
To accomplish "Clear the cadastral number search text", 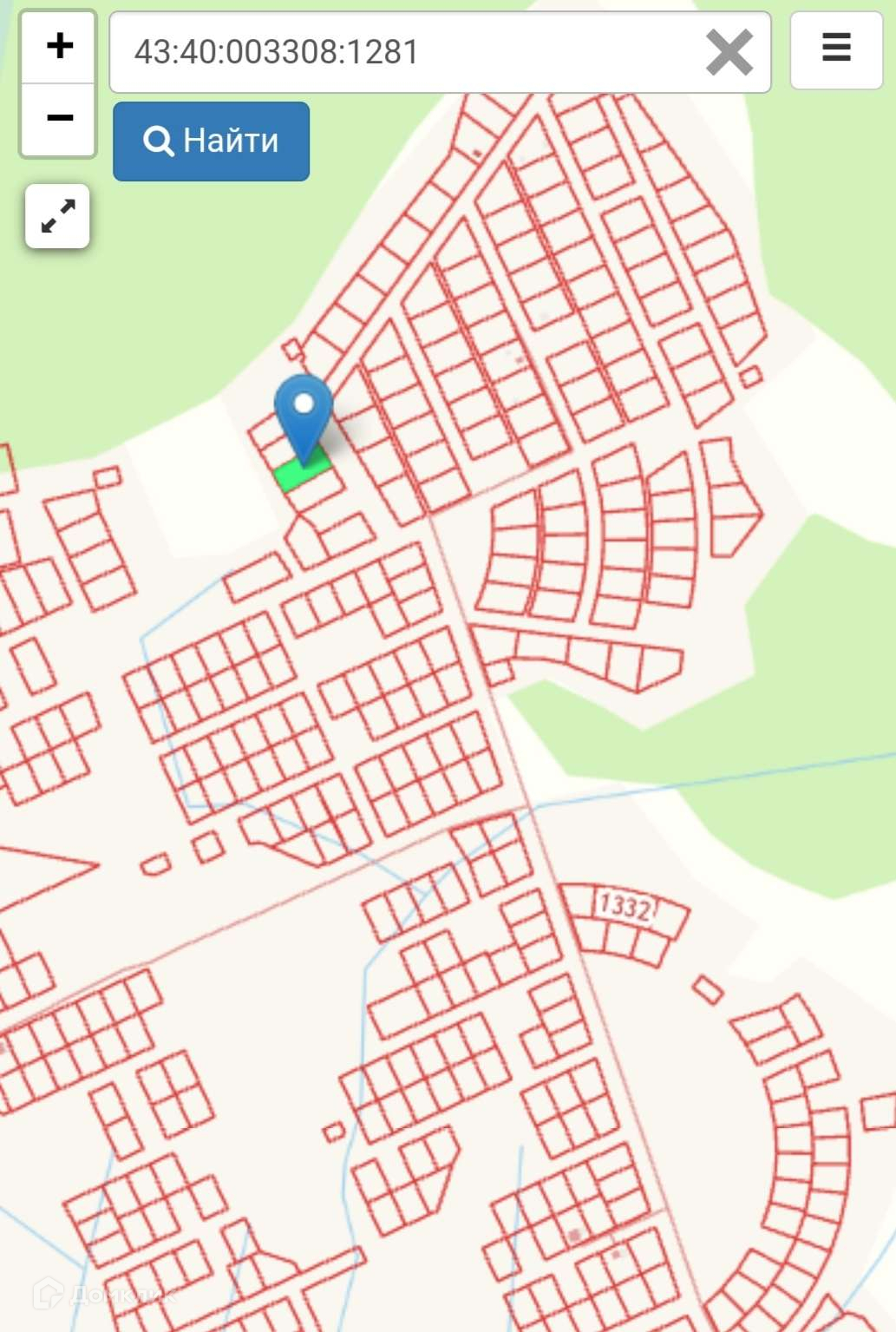I will click(x=729, y=53).
